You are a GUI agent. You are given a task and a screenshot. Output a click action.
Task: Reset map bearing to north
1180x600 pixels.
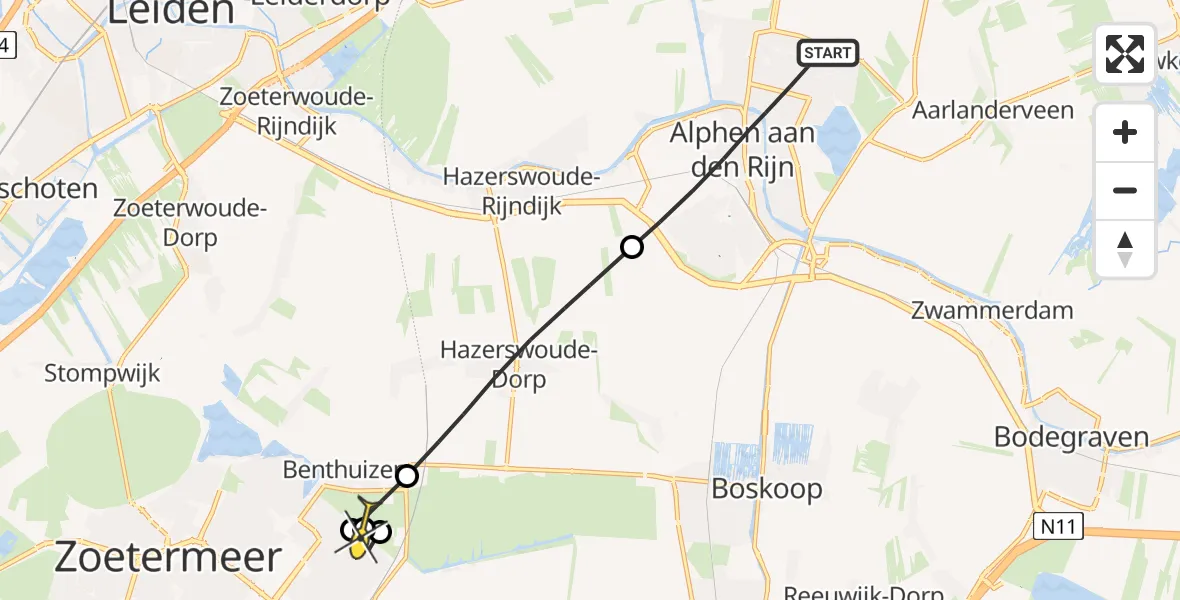1125,248
